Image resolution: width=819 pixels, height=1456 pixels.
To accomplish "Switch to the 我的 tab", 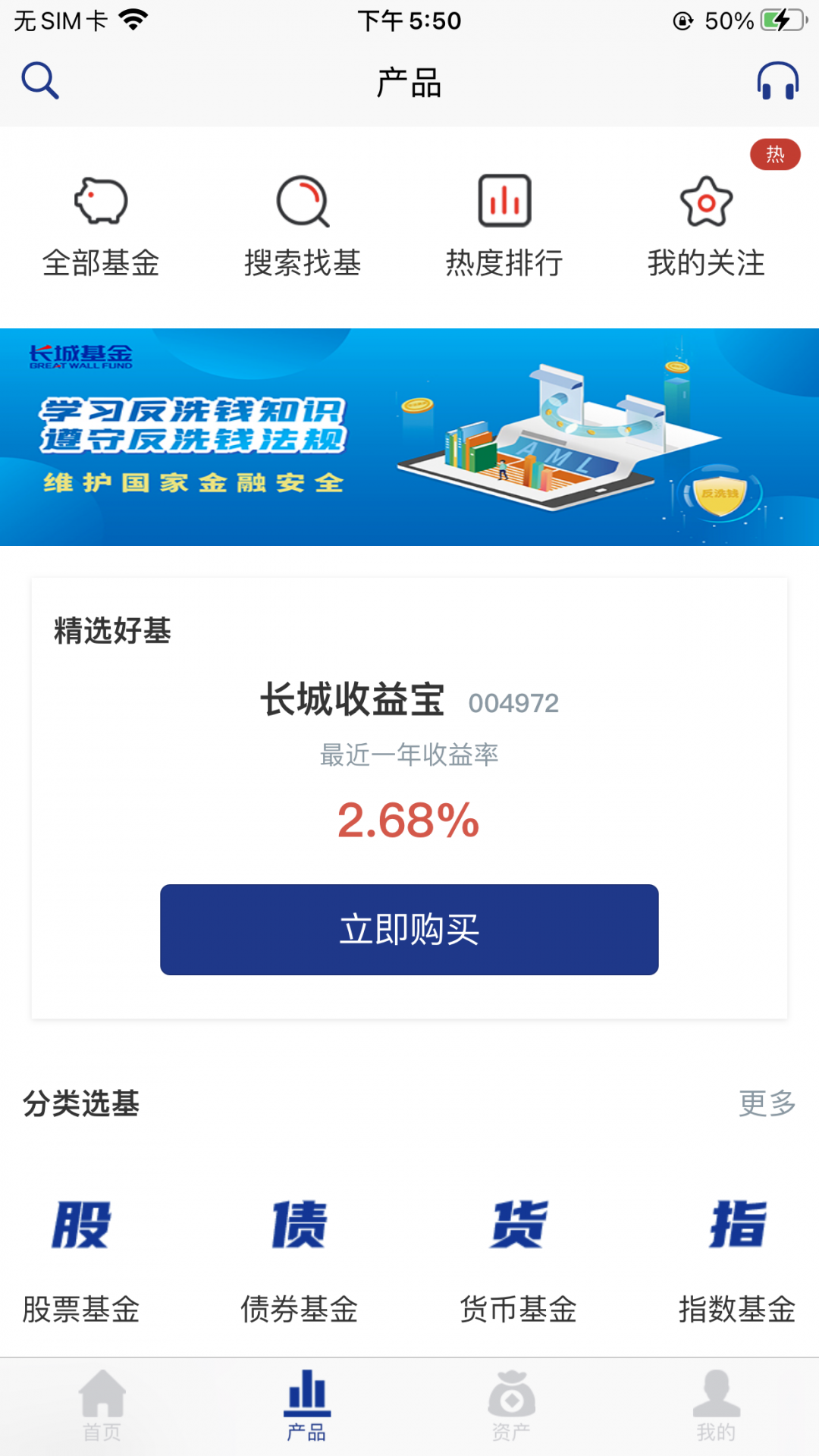I will [x=717, y=1407].
